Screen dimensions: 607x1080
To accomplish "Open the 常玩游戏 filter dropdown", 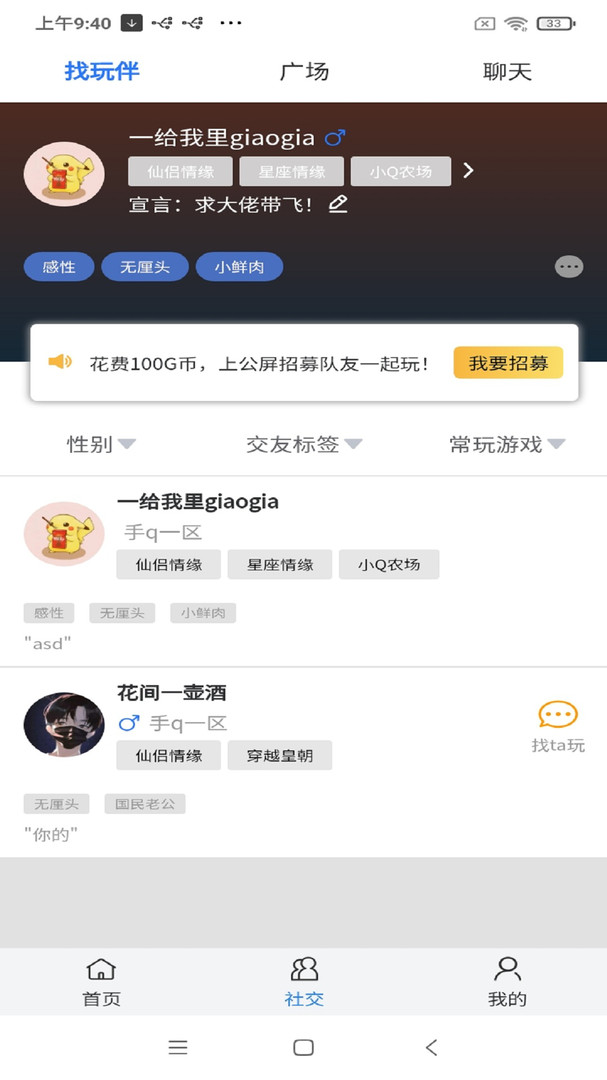I will coord(507,444).
